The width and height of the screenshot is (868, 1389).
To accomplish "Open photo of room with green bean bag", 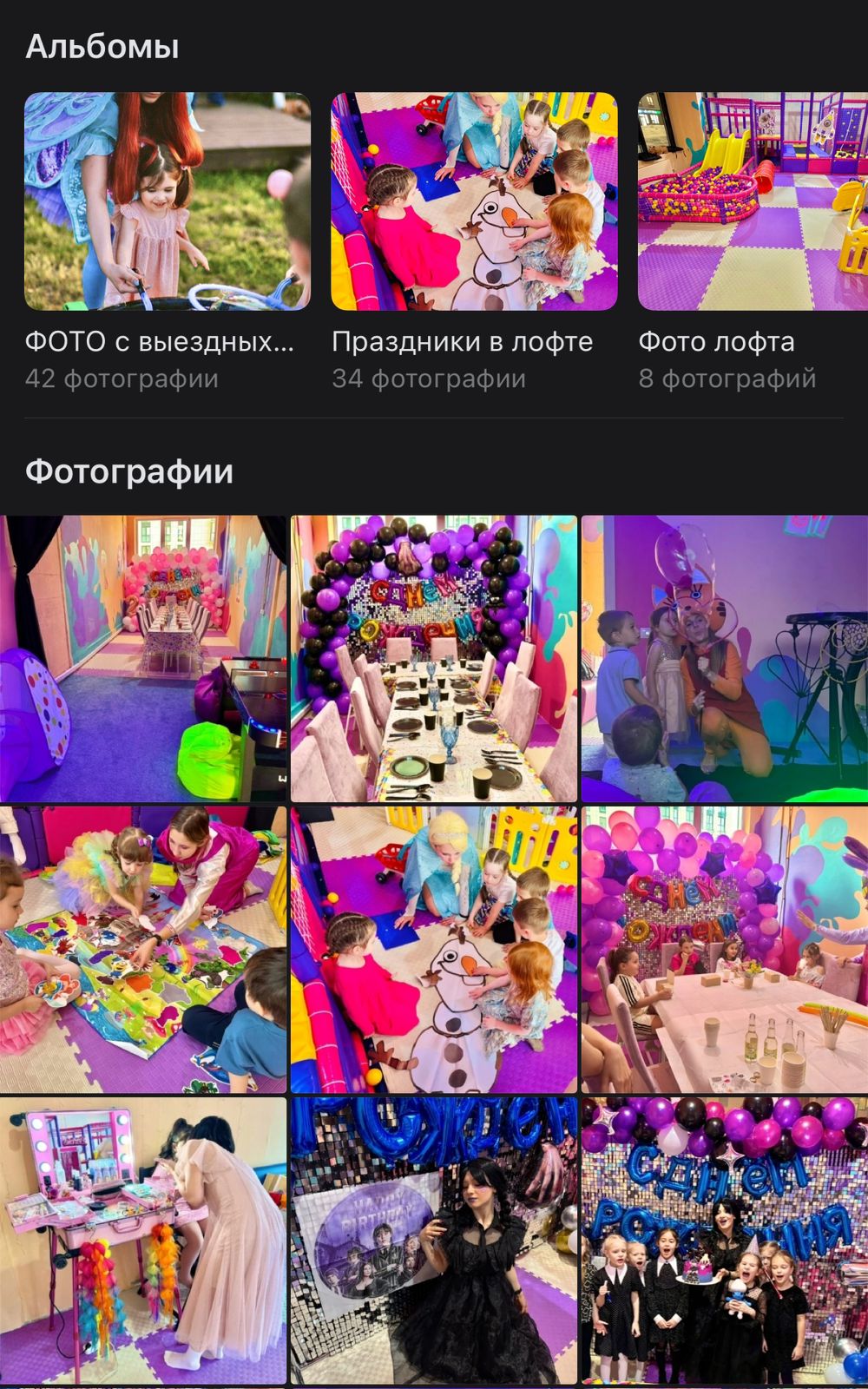I will (143, 659).
